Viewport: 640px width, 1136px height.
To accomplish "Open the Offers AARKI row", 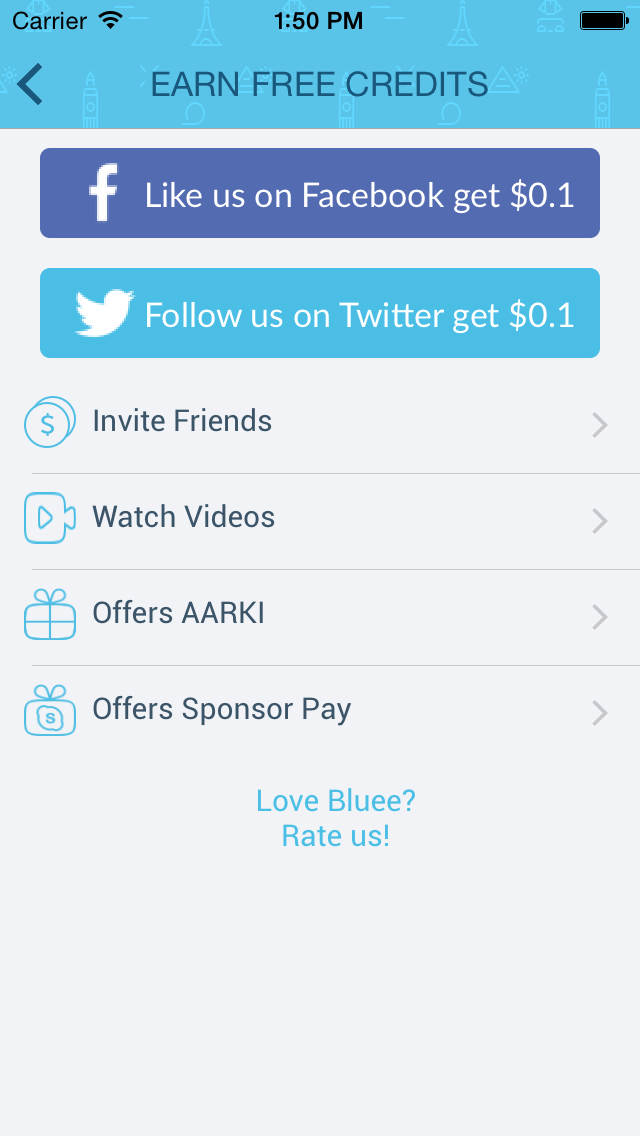I will tap(320, 617).
